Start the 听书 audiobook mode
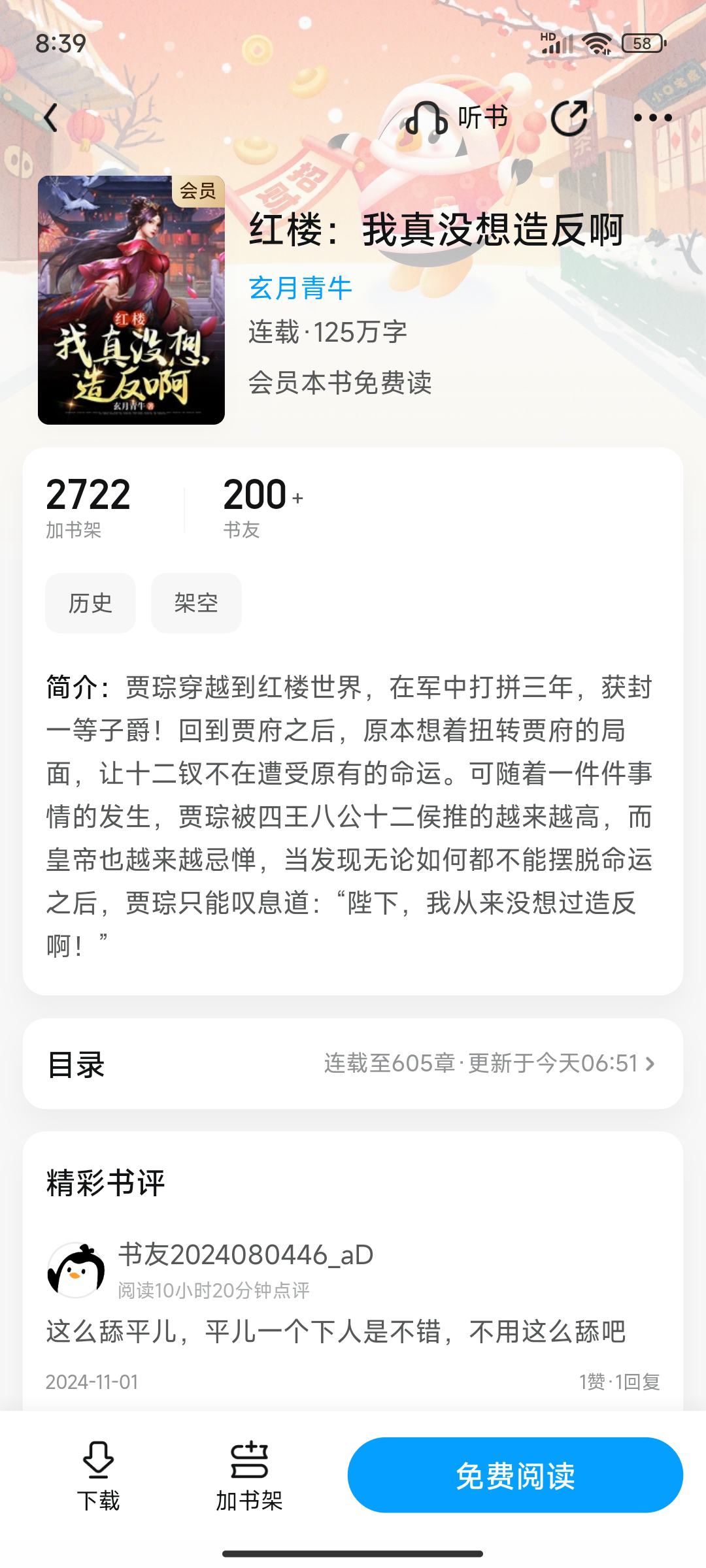706x1568 pixels. click(456, 118)
